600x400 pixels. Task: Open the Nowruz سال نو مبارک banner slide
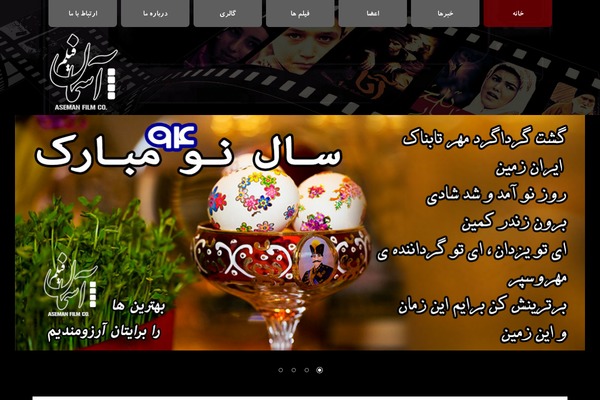click(300, 232)
